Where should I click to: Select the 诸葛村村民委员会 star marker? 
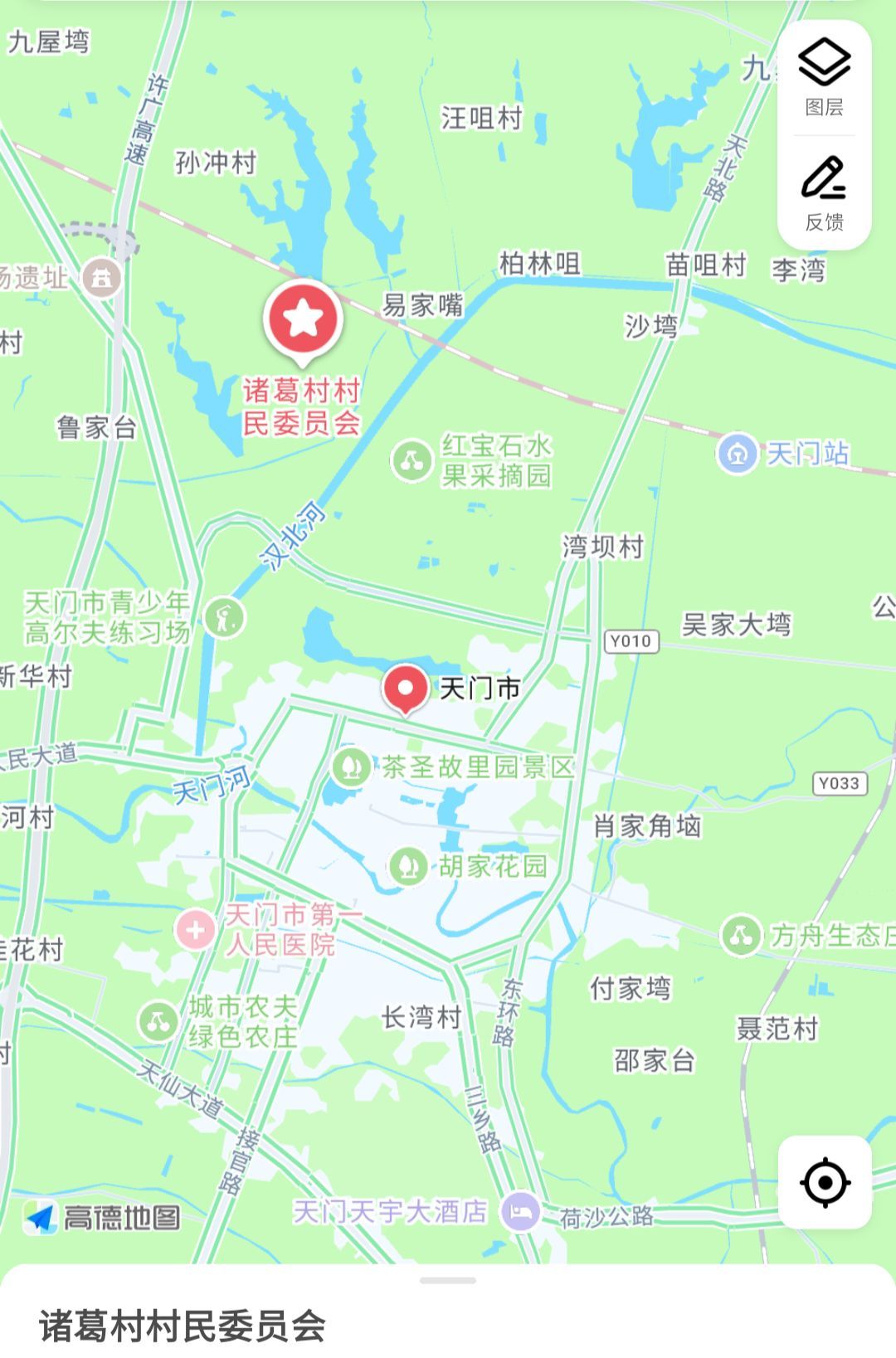pos(303,319)
